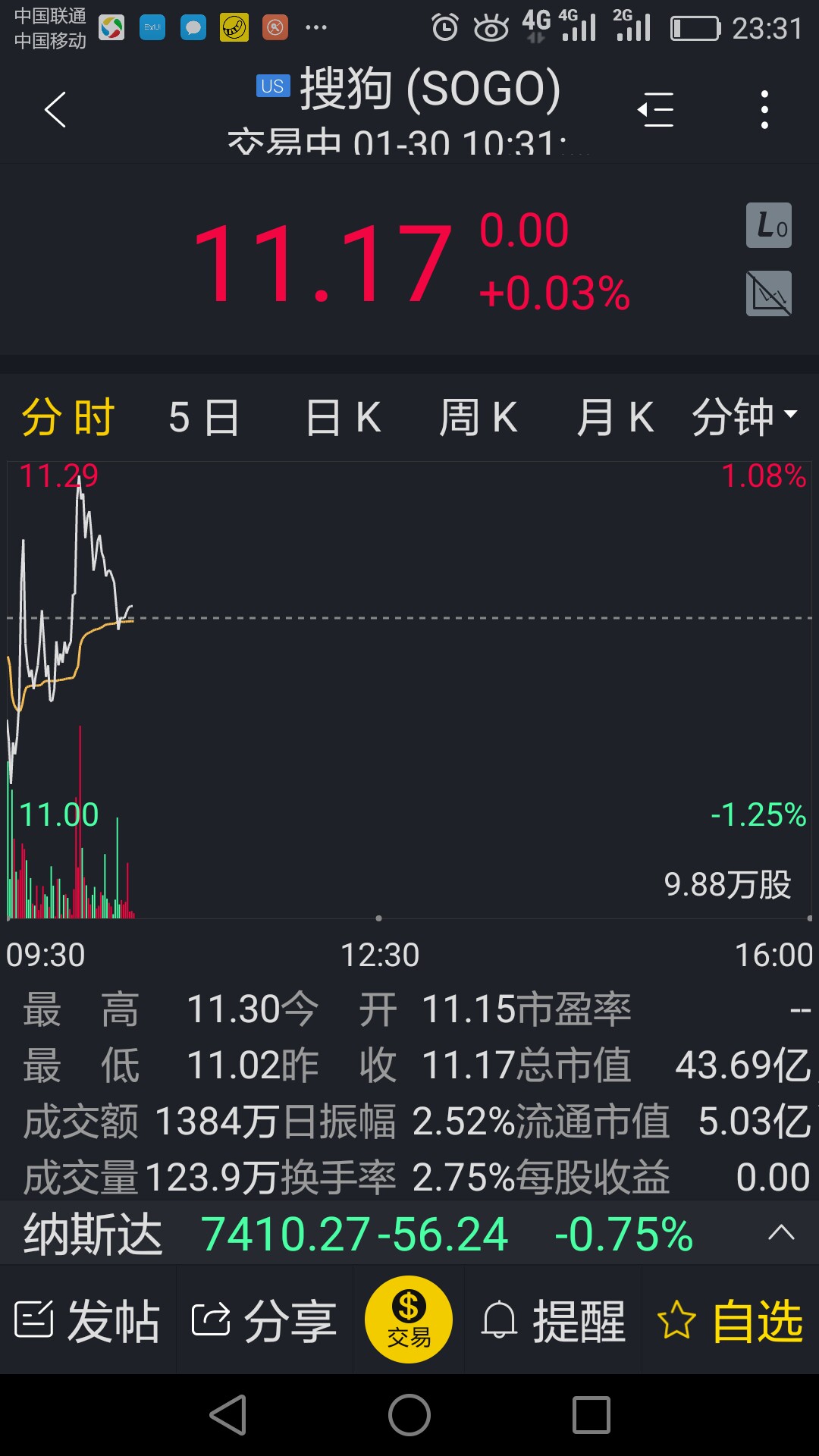Select the 日K chart tab
Image resolution: width=819 pixels, height=1456 pixels.
[x=343, y=418]
